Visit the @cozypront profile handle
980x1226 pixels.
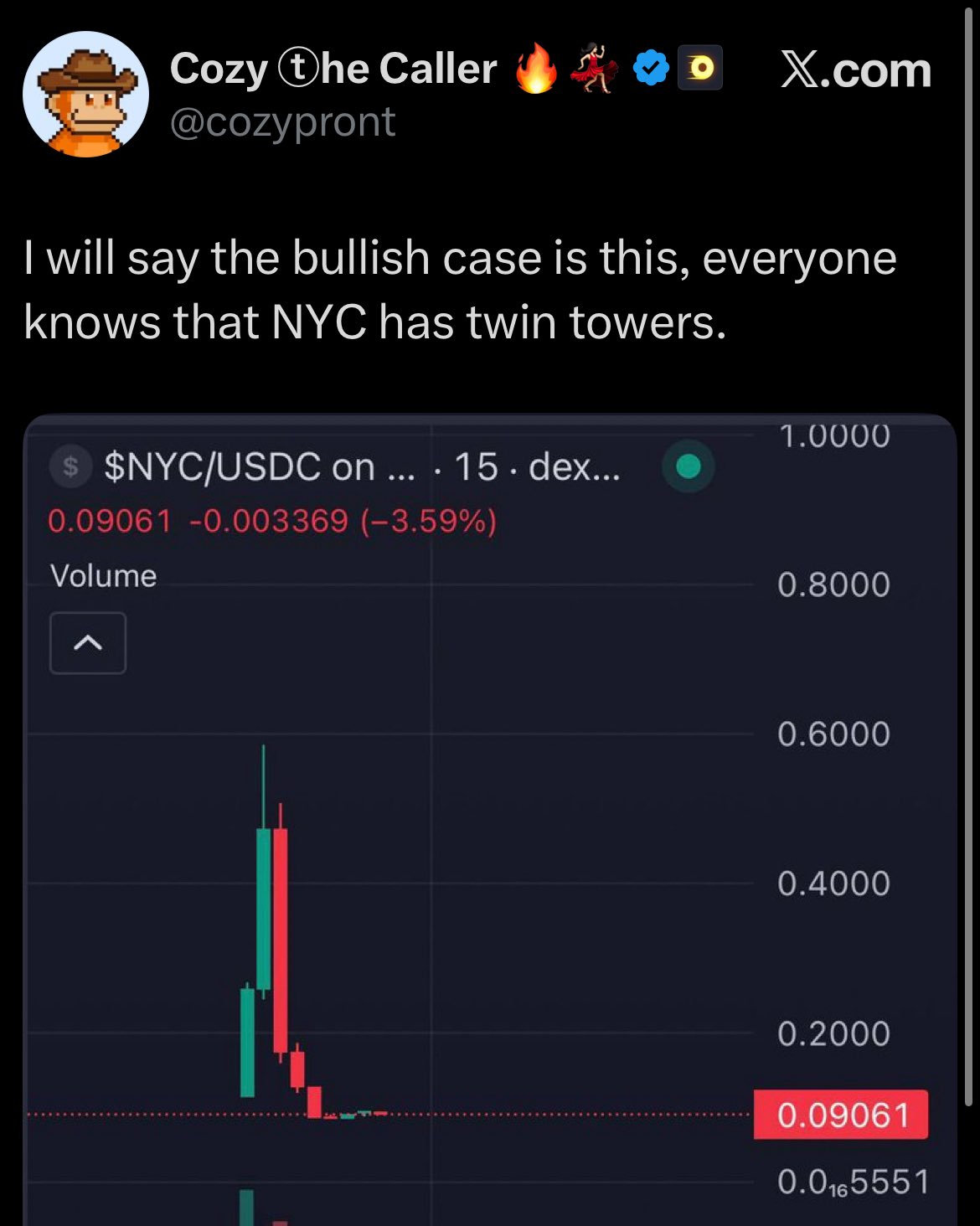(282, 123)
